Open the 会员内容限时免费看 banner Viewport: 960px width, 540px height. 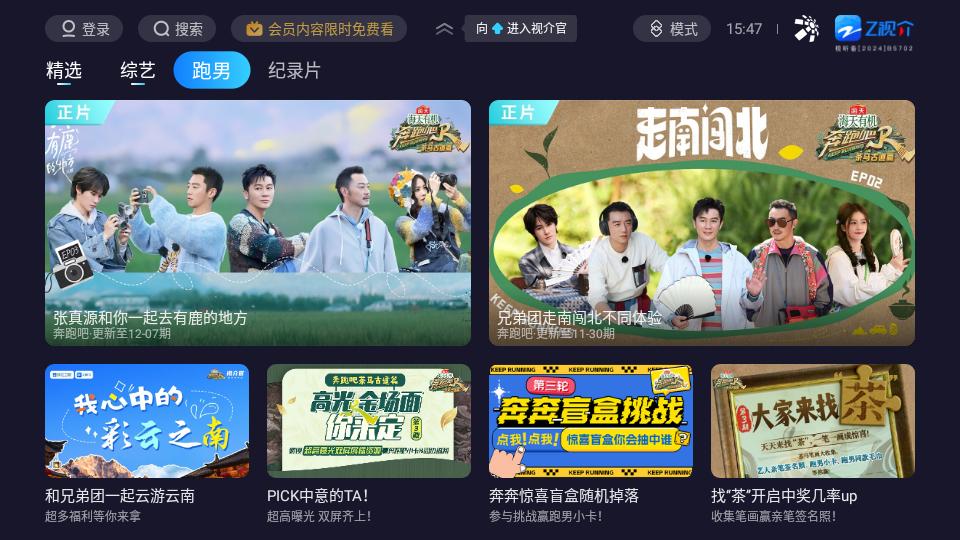(319, 29)
